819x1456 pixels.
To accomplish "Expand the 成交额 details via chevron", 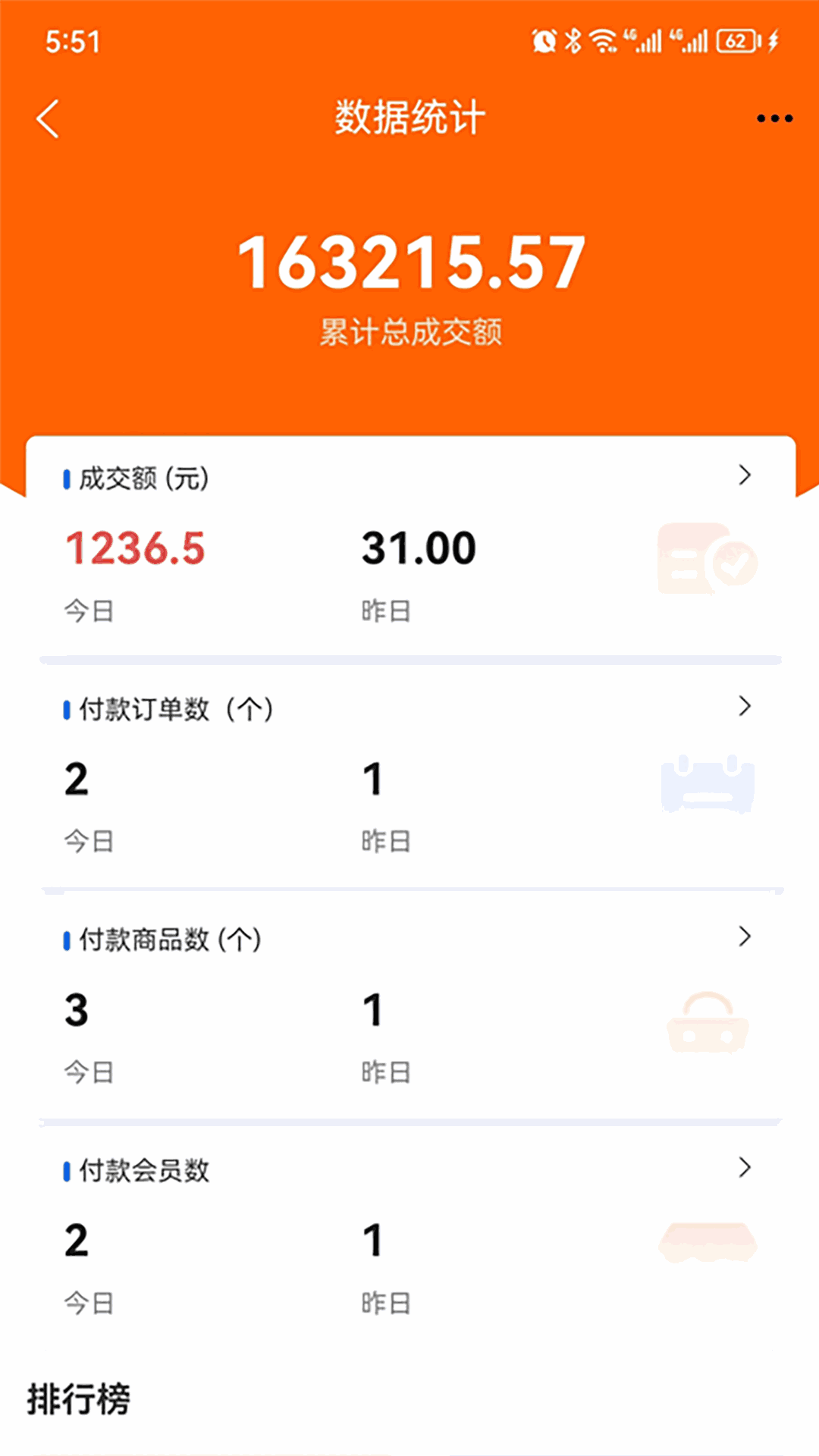I will pos(745,476).
